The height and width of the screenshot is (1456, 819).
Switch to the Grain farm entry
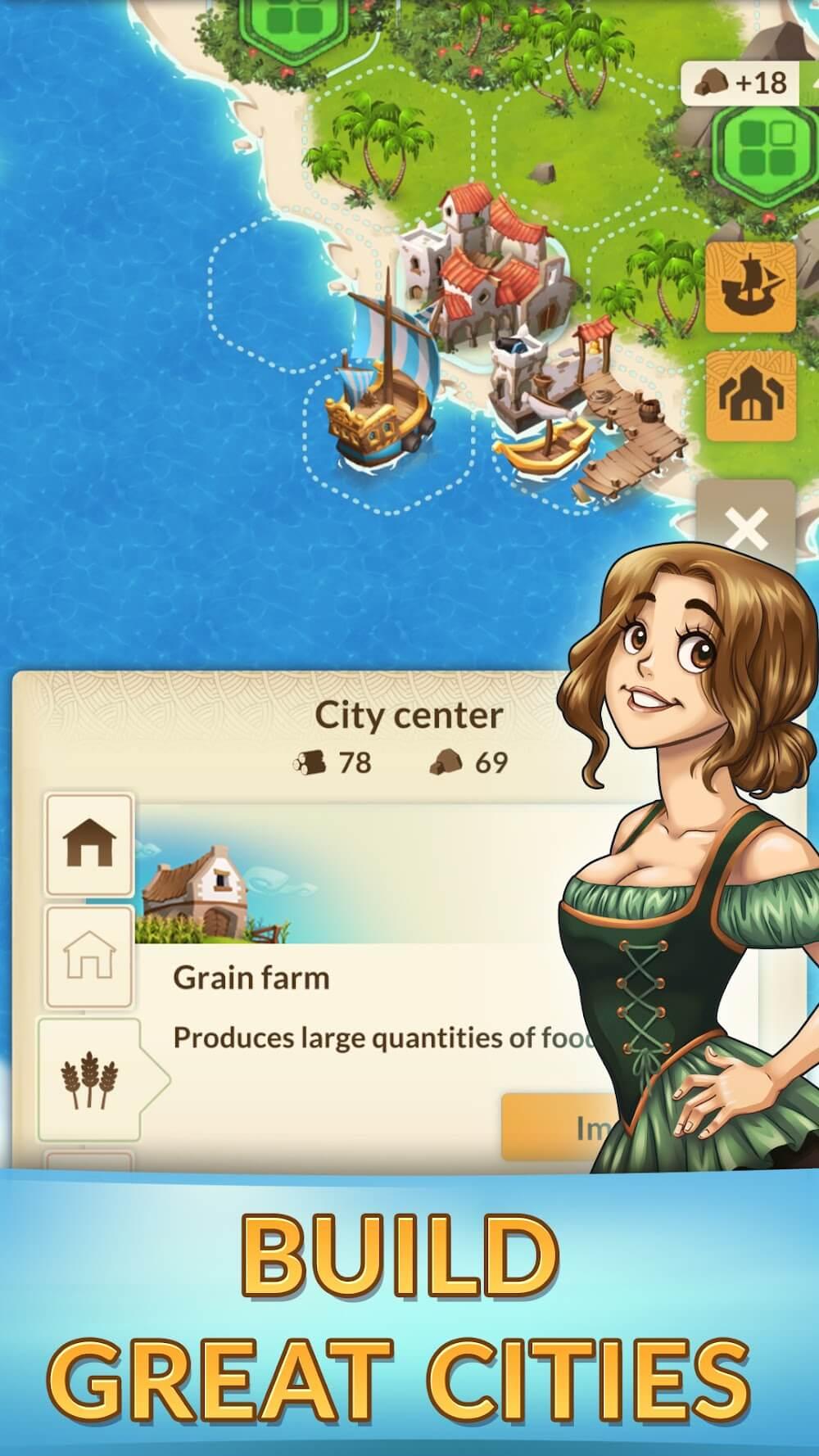pos(250,979)
